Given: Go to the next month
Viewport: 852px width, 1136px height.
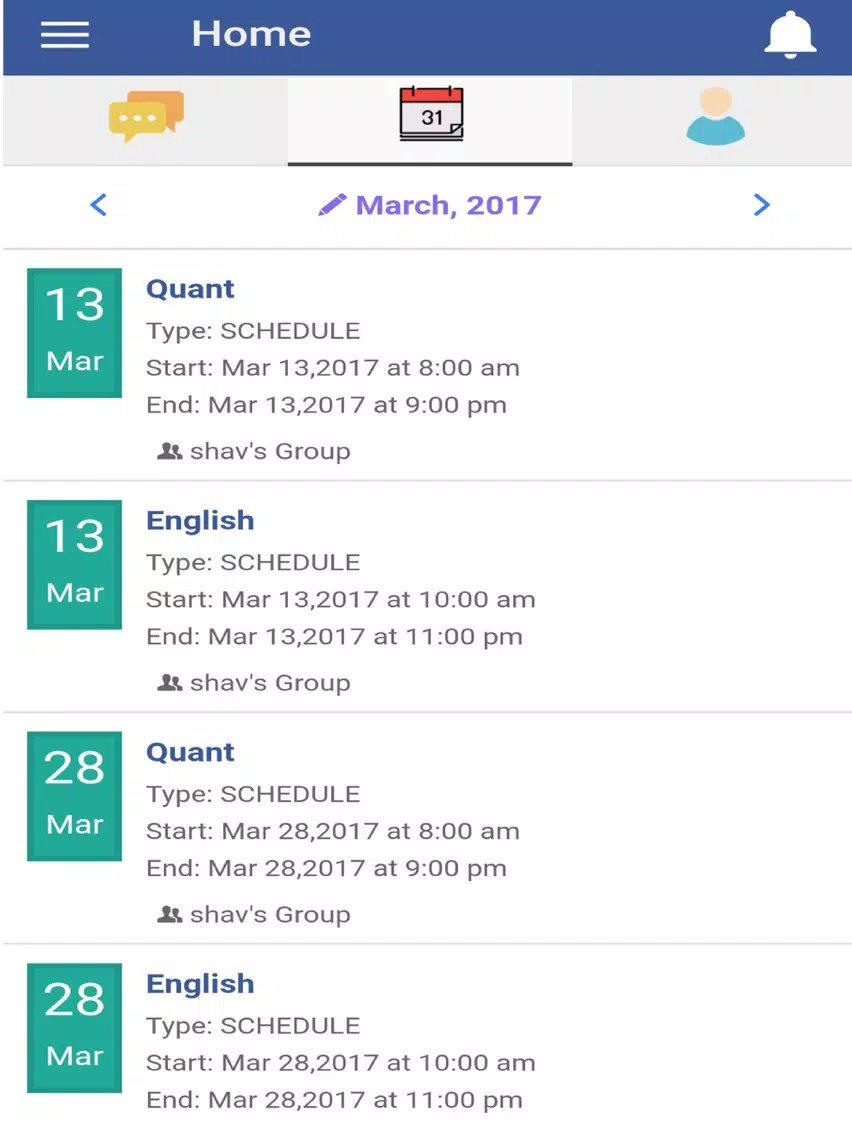Looking at the screenshot, I should (761, 205).
